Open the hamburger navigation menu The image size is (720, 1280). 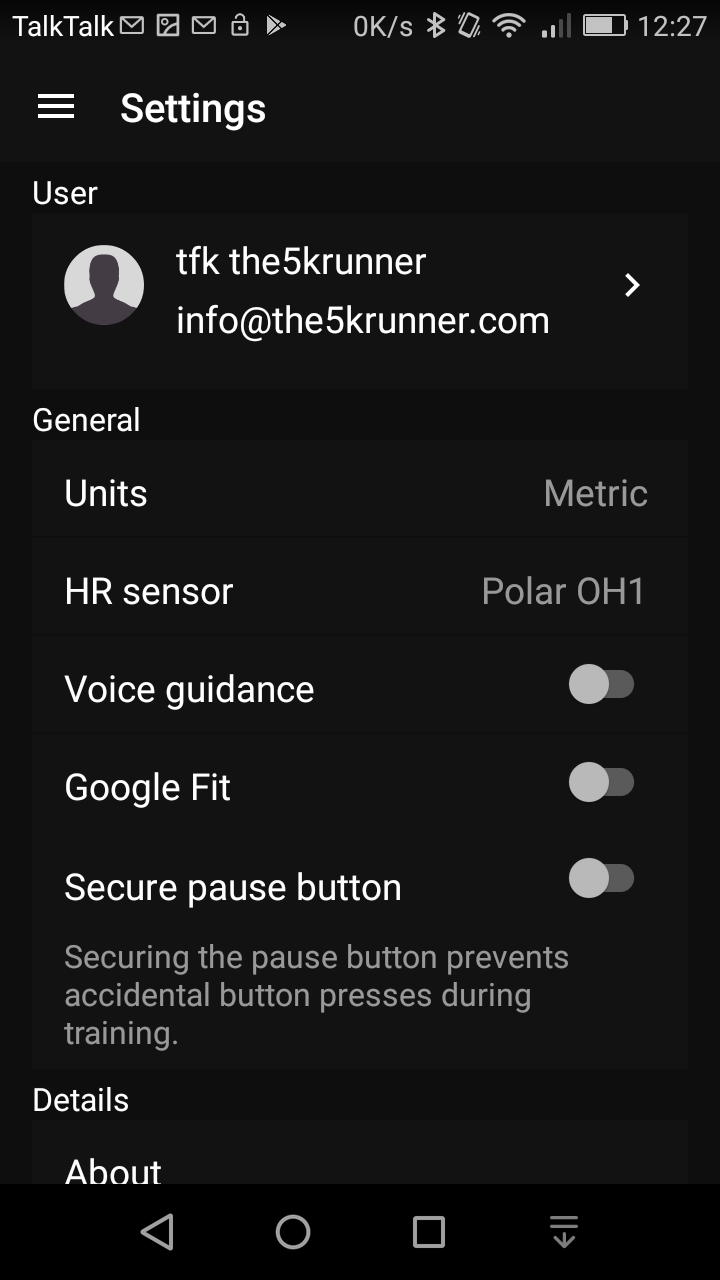[x=56, y=107]
